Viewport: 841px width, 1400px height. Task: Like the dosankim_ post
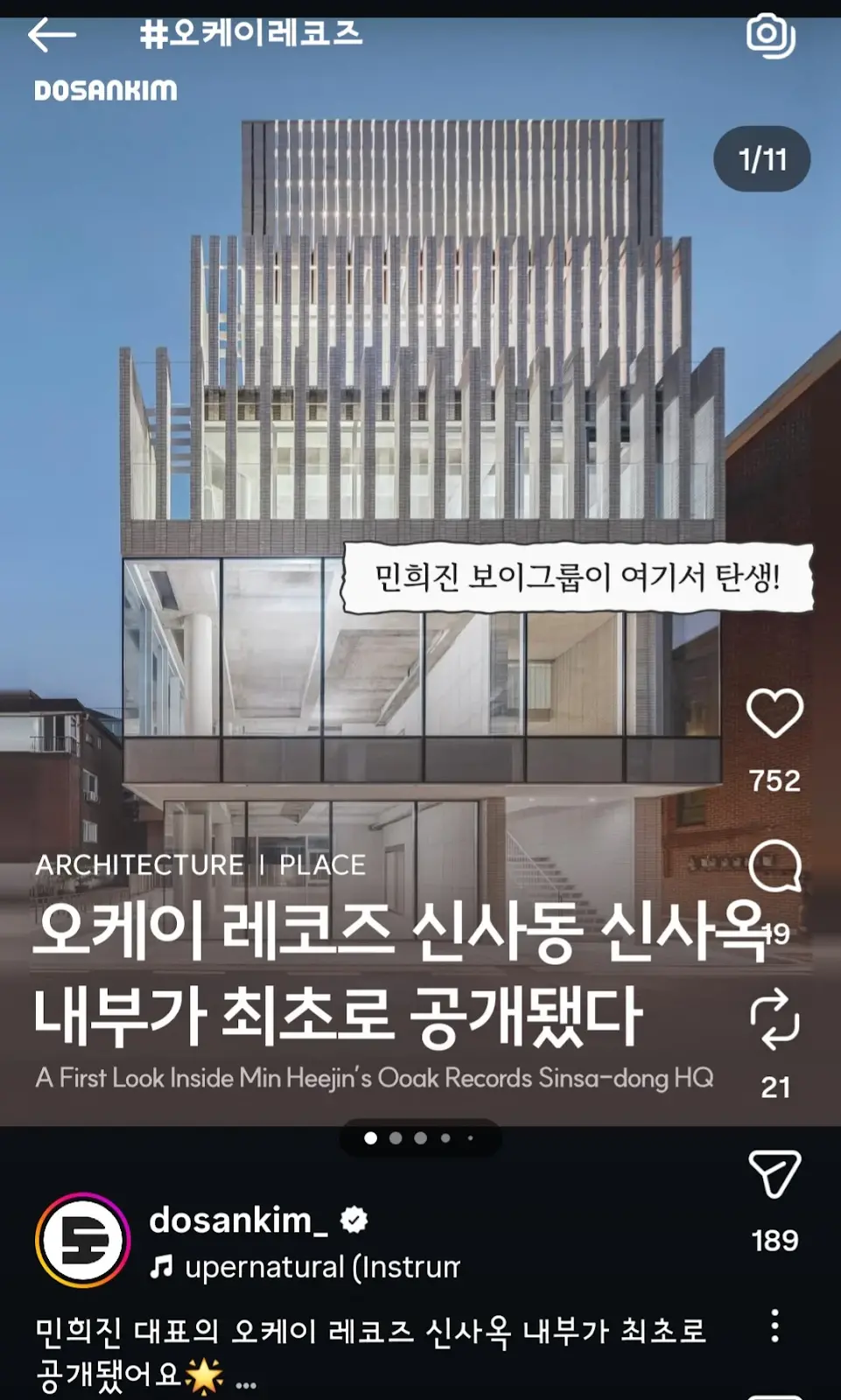(x=774, y=713)
